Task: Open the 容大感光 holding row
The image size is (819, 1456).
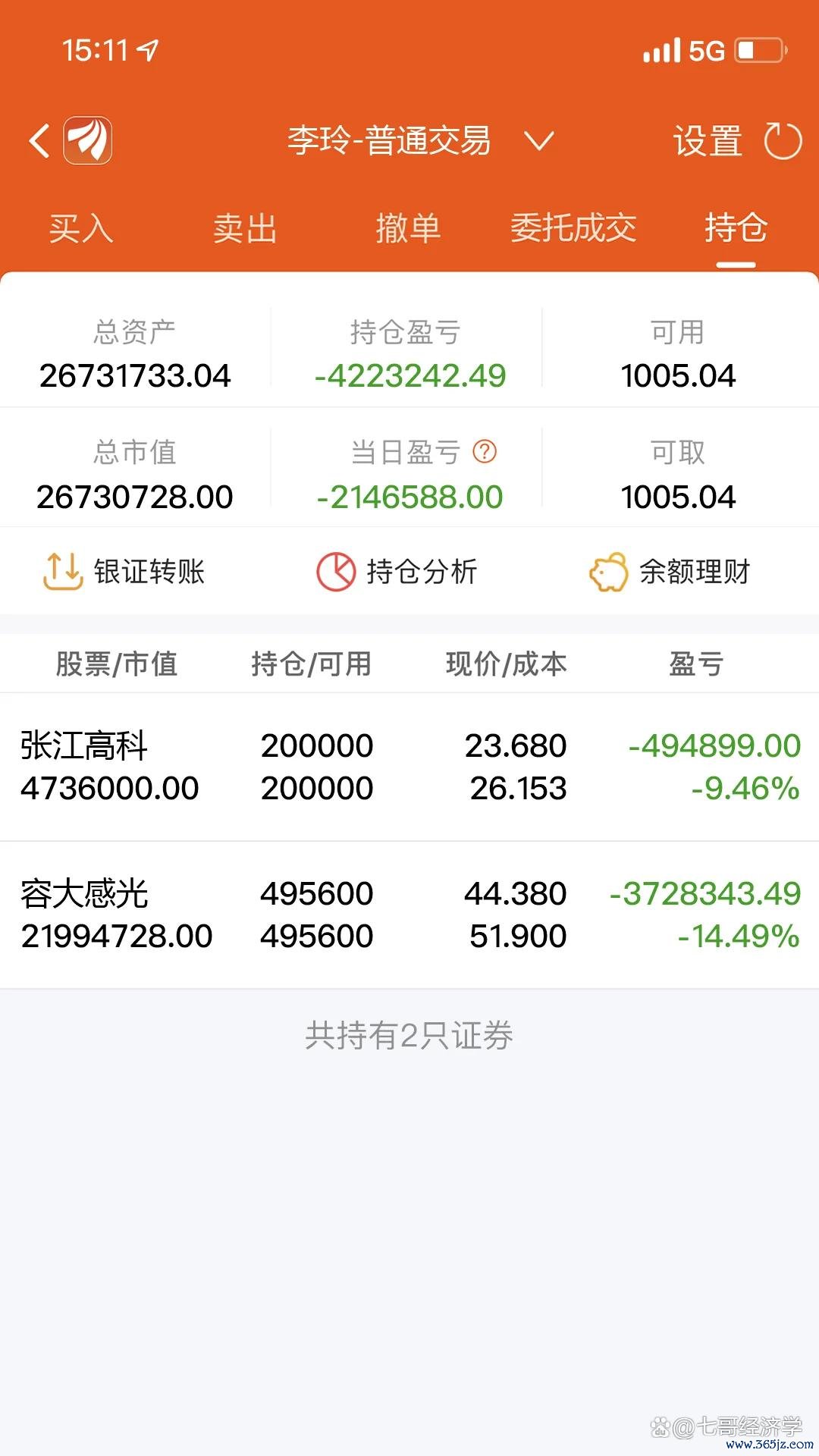Action: 409,915
